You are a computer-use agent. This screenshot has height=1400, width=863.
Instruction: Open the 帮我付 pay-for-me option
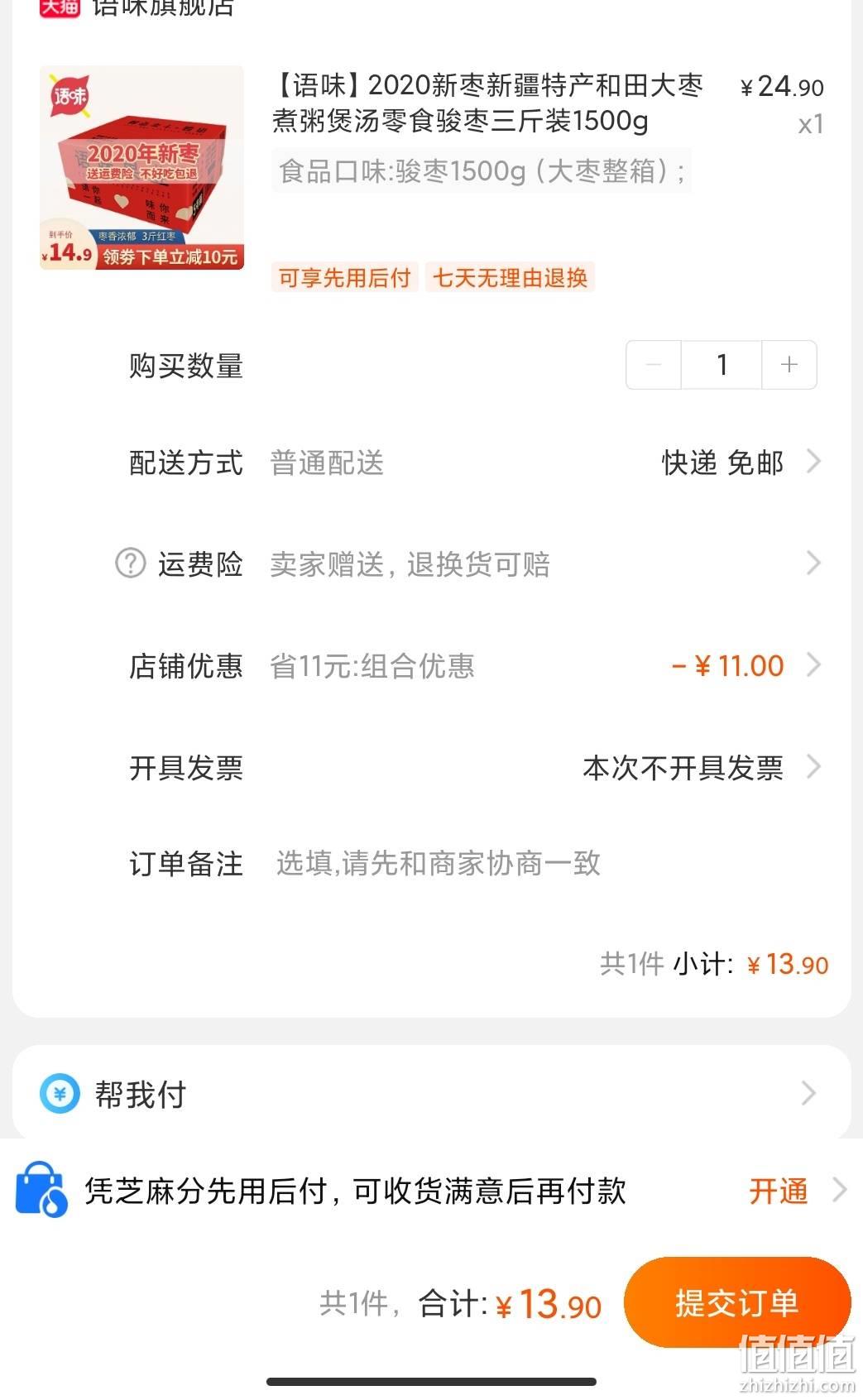pyautogui.click(x=431, y=1094)
